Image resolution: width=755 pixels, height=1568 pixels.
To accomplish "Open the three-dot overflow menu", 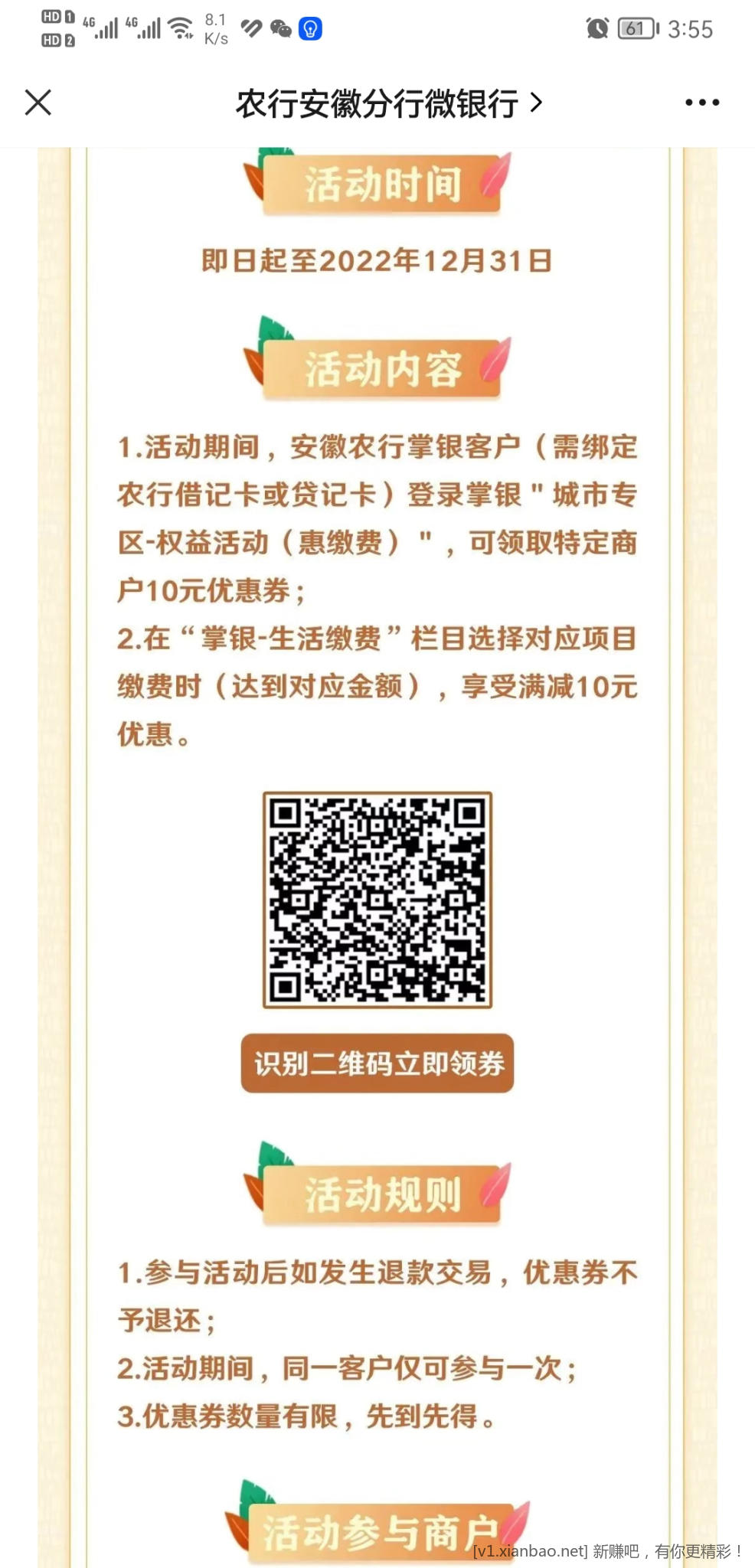I will 701,103.
